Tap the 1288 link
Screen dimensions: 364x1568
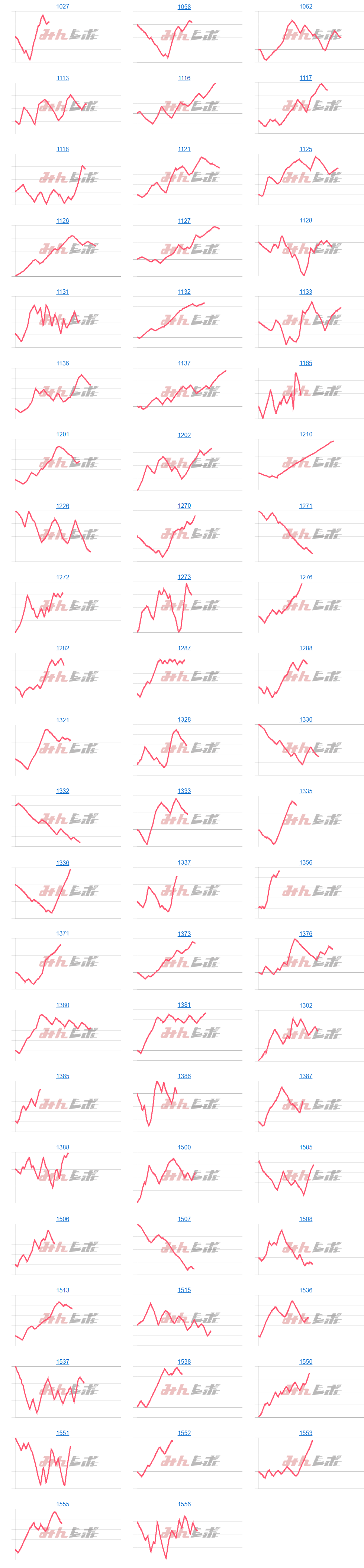306,649
